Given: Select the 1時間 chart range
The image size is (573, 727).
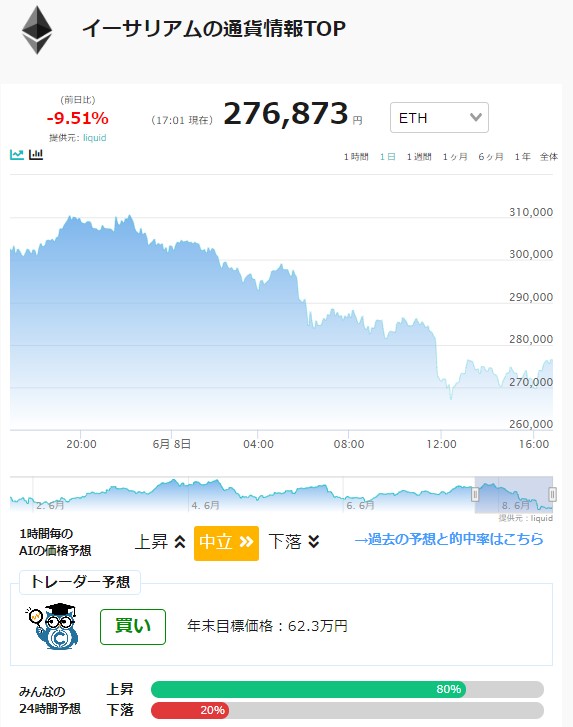Looking at the screenshot, I should click(x=356, y=157).
